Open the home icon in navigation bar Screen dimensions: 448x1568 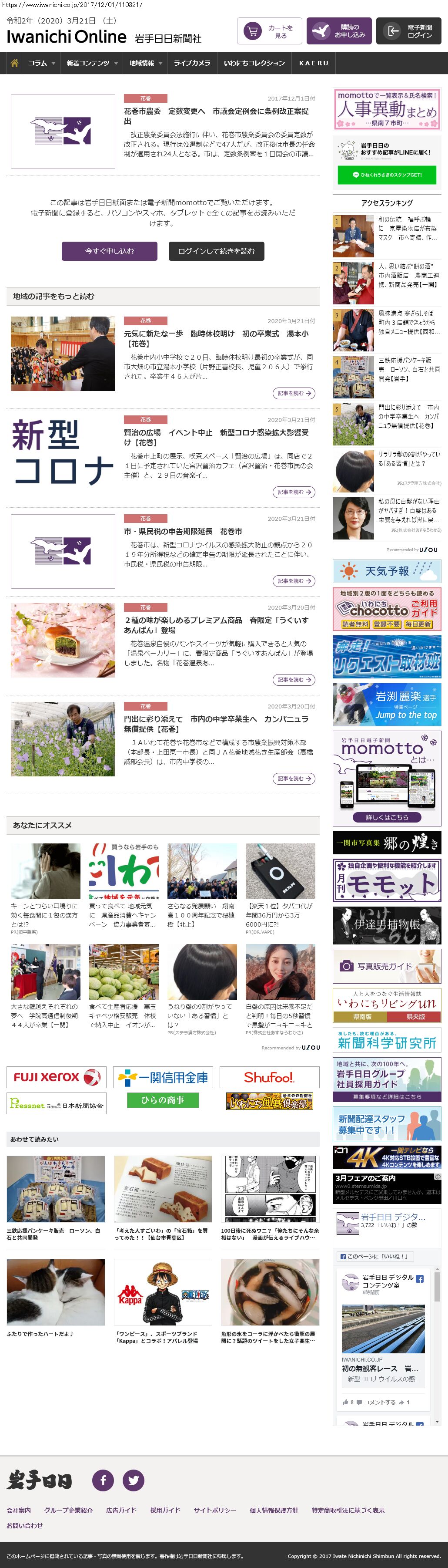(15, 63)
